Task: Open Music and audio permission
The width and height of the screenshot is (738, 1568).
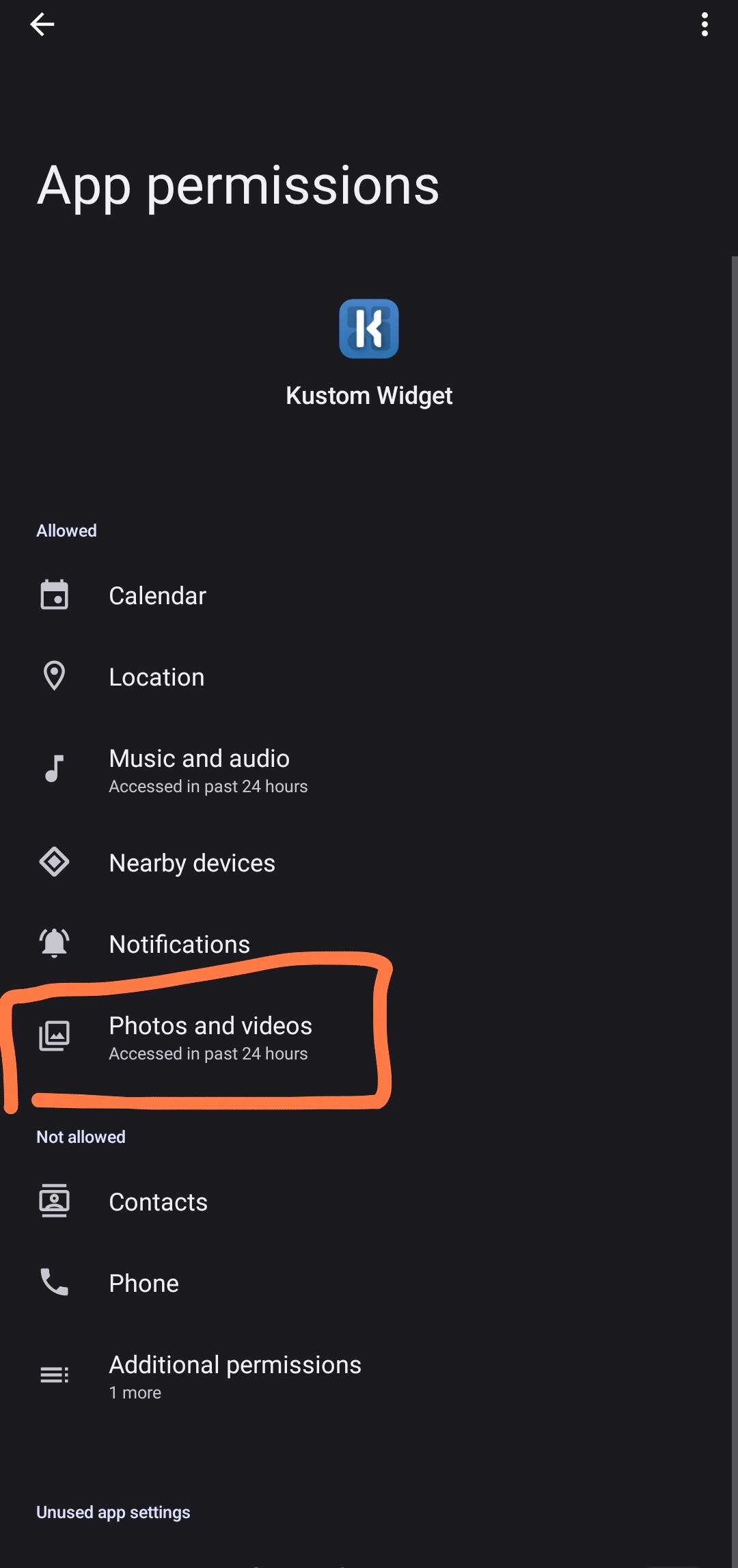Action: click(x=369, y=770)
